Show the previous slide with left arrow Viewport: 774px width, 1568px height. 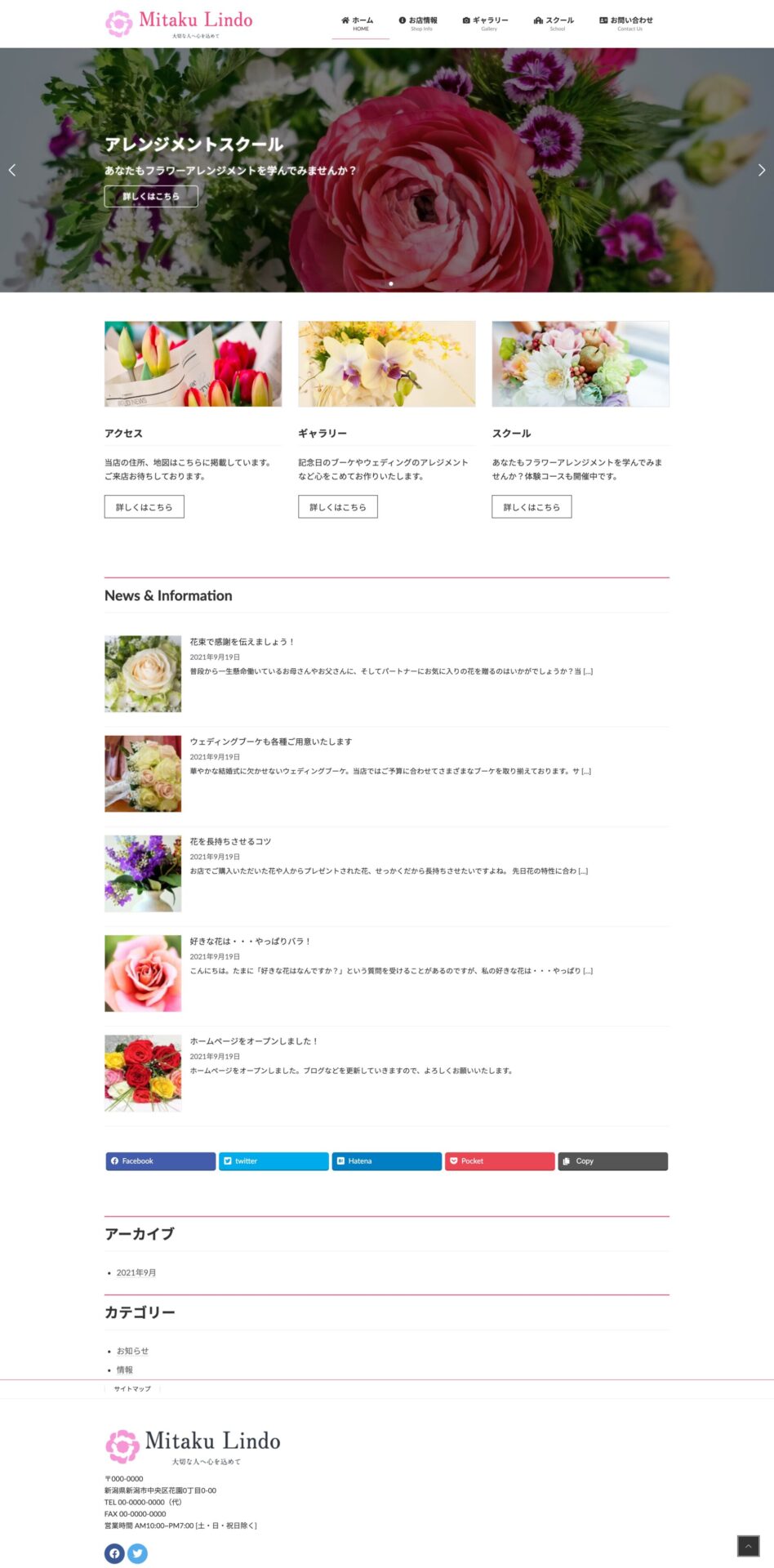click(x=12, y=170)
